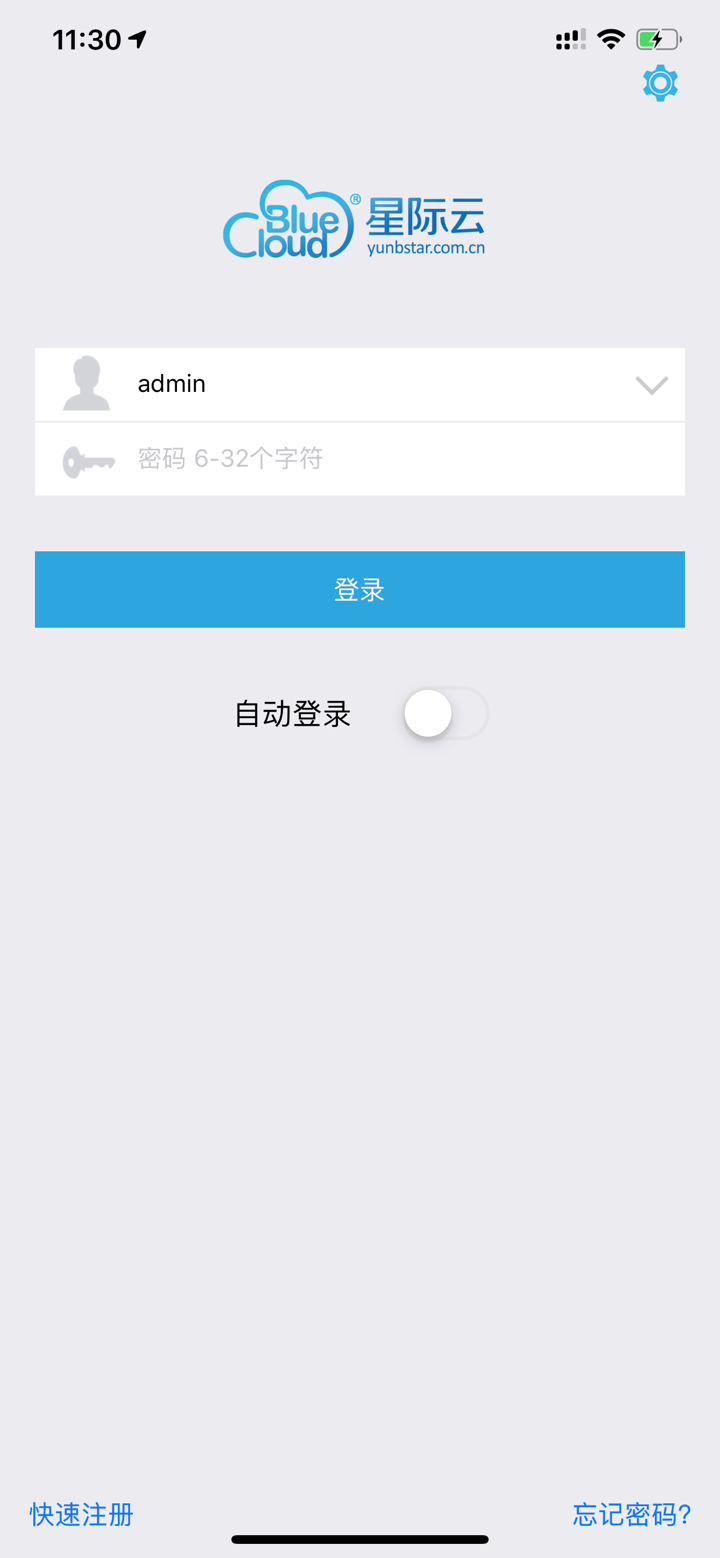
Task: Click the cellular signal bars icon
Action: tap(568, 38)
